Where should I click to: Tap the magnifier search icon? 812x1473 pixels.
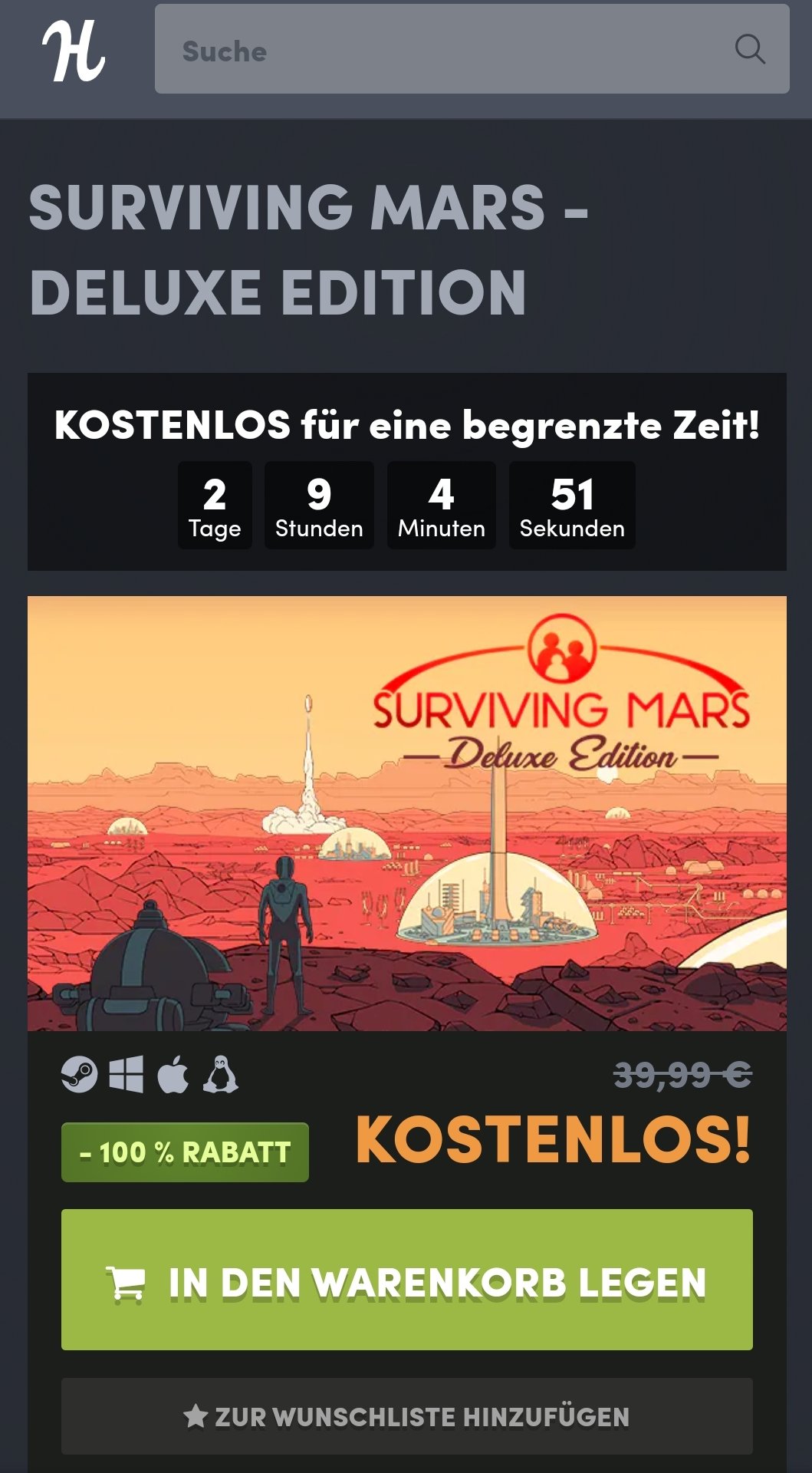click(749, 50)
